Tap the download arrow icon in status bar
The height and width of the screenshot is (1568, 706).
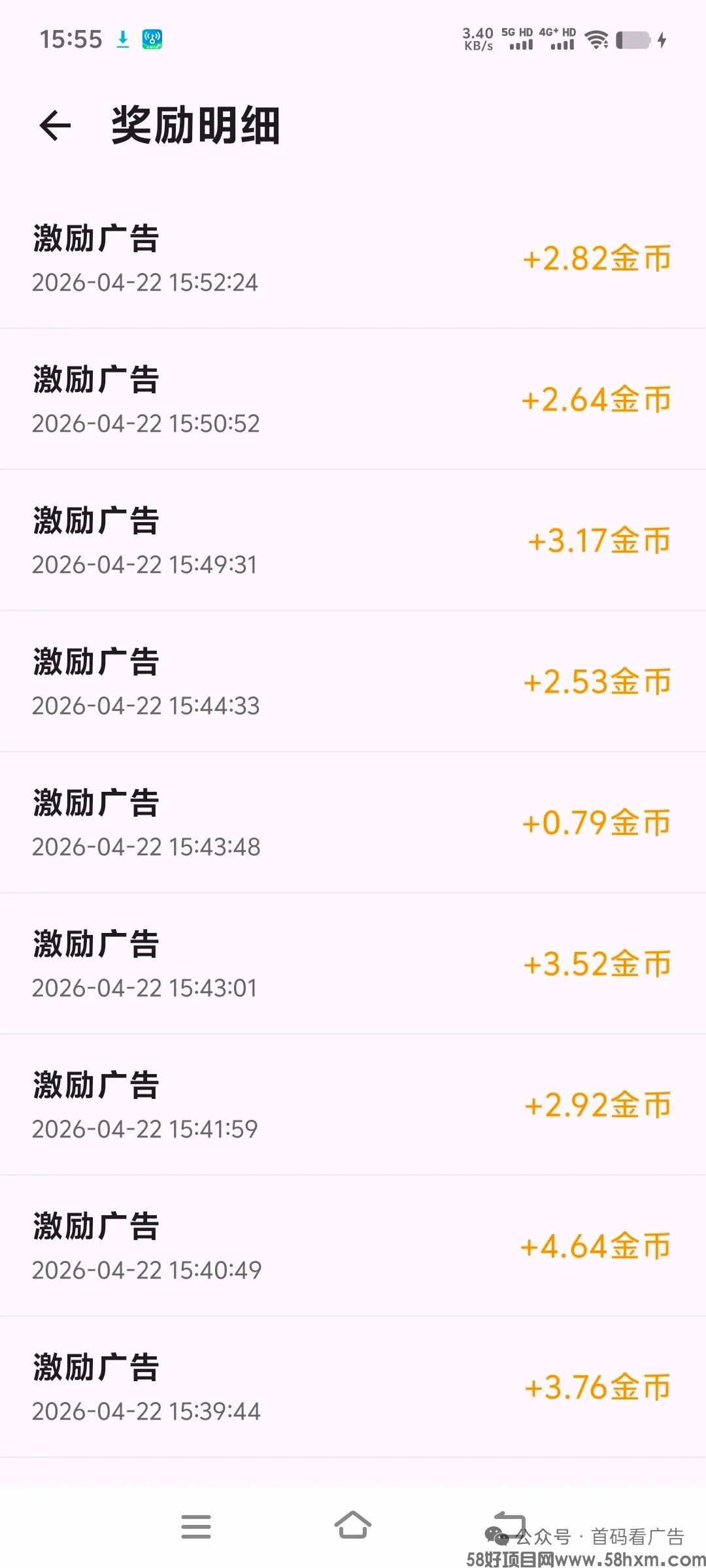point(122,39)
